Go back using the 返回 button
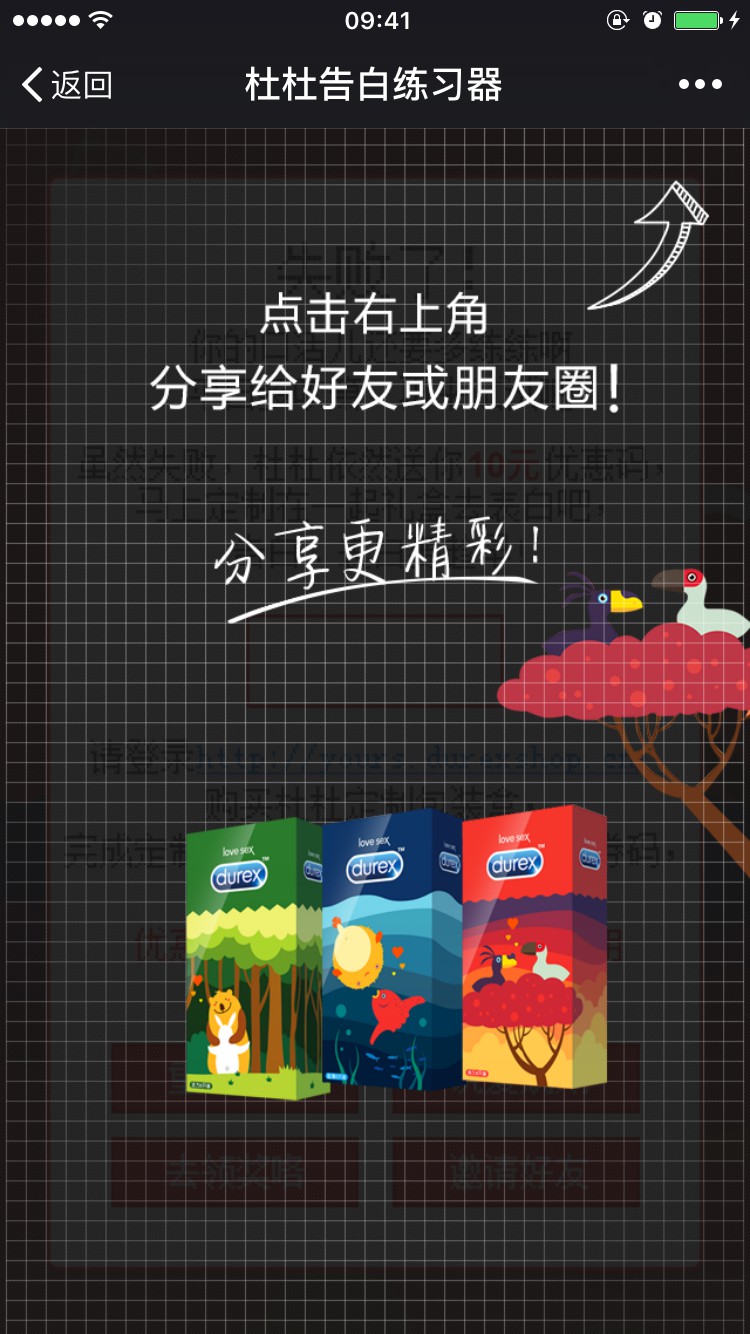 tap(66, 85)
